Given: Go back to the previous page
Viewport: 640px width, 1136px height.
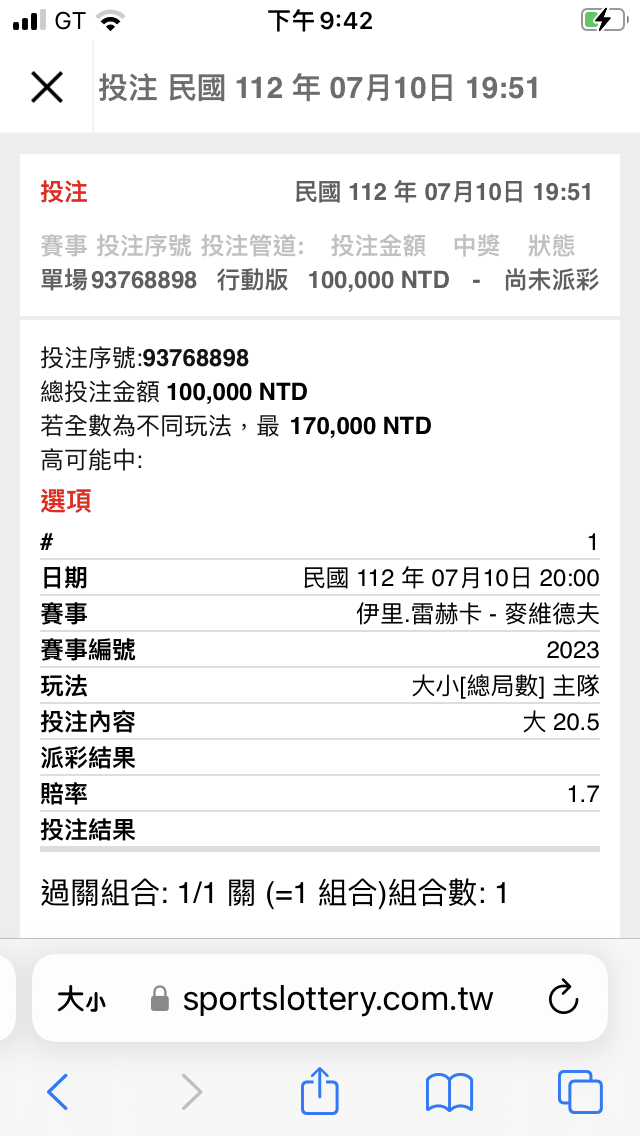Looking at the screenshot, I should click(57, 1091).
